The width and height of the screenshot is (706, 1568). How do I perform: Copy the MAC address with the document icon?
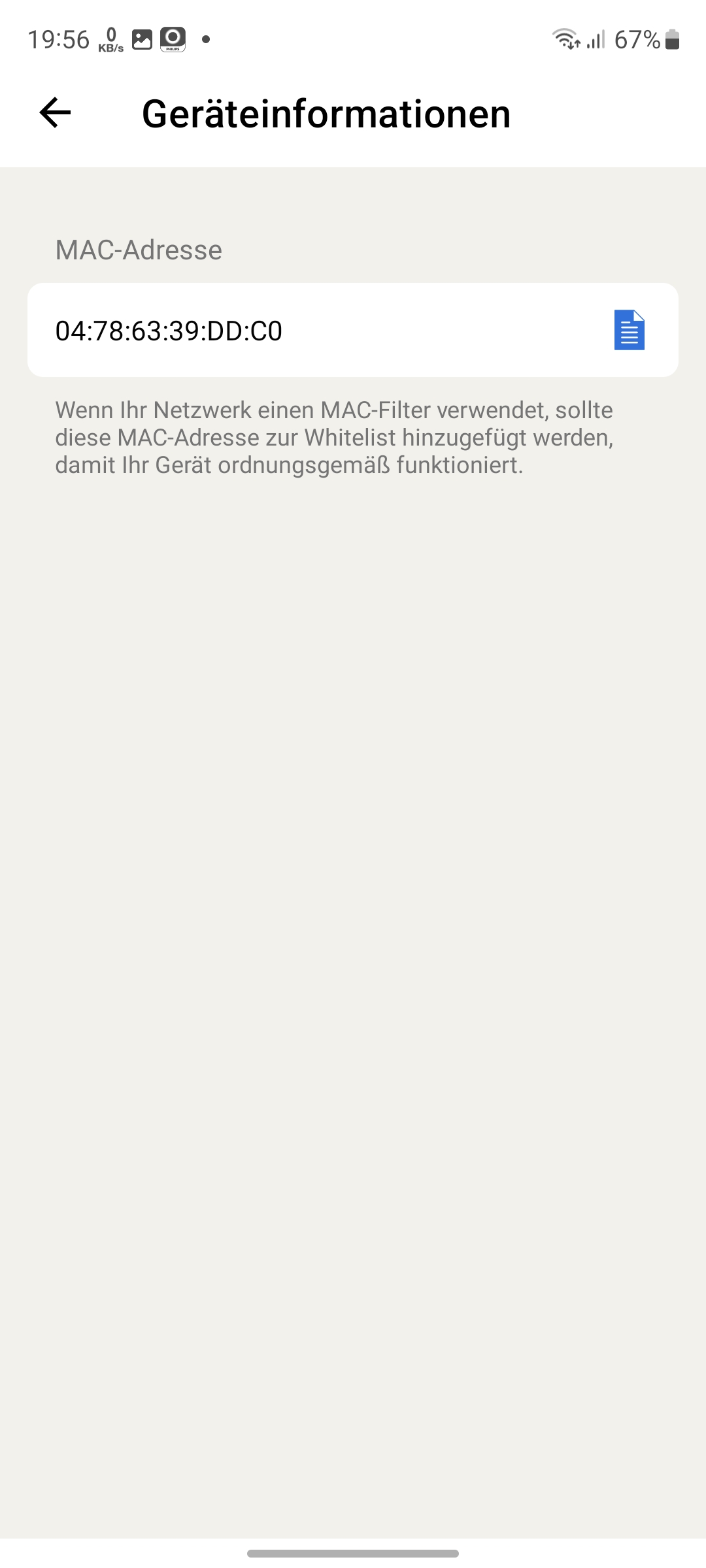[629, 330]
